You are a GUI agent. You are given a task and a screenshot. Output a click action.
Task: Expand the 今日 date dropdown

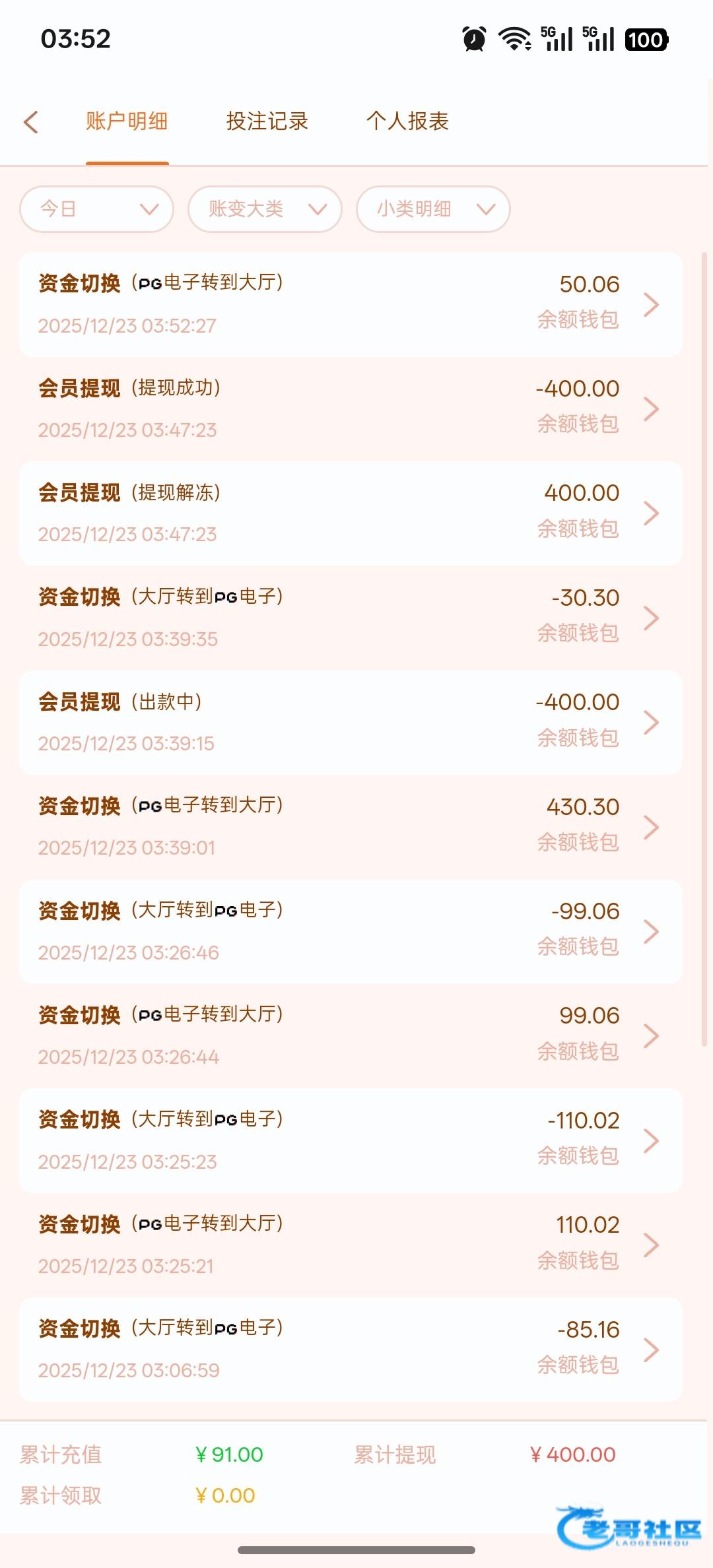(97, 209)
